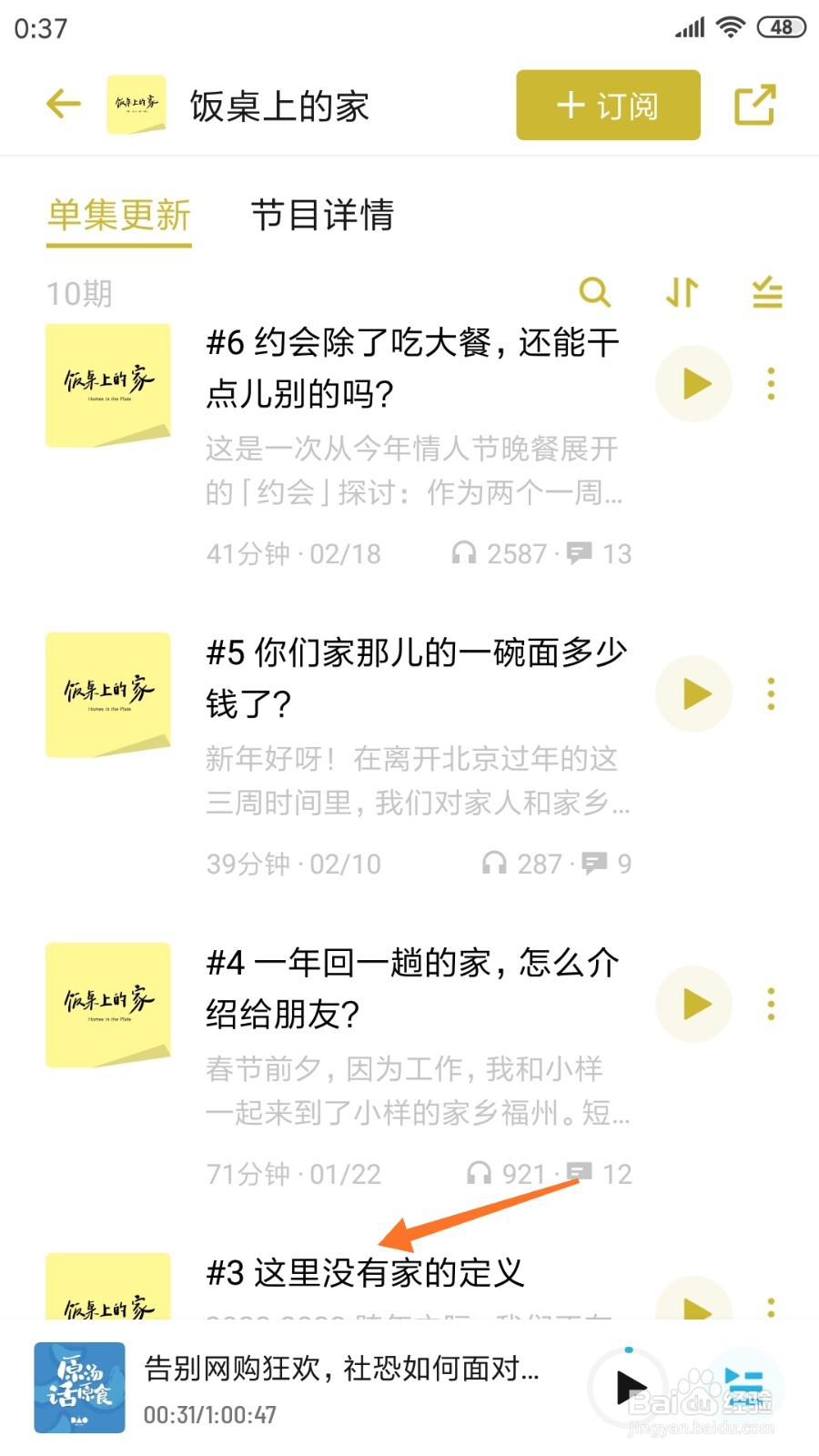
Task: Play episode #5 about noodle prices
Action: click(694, 694)
